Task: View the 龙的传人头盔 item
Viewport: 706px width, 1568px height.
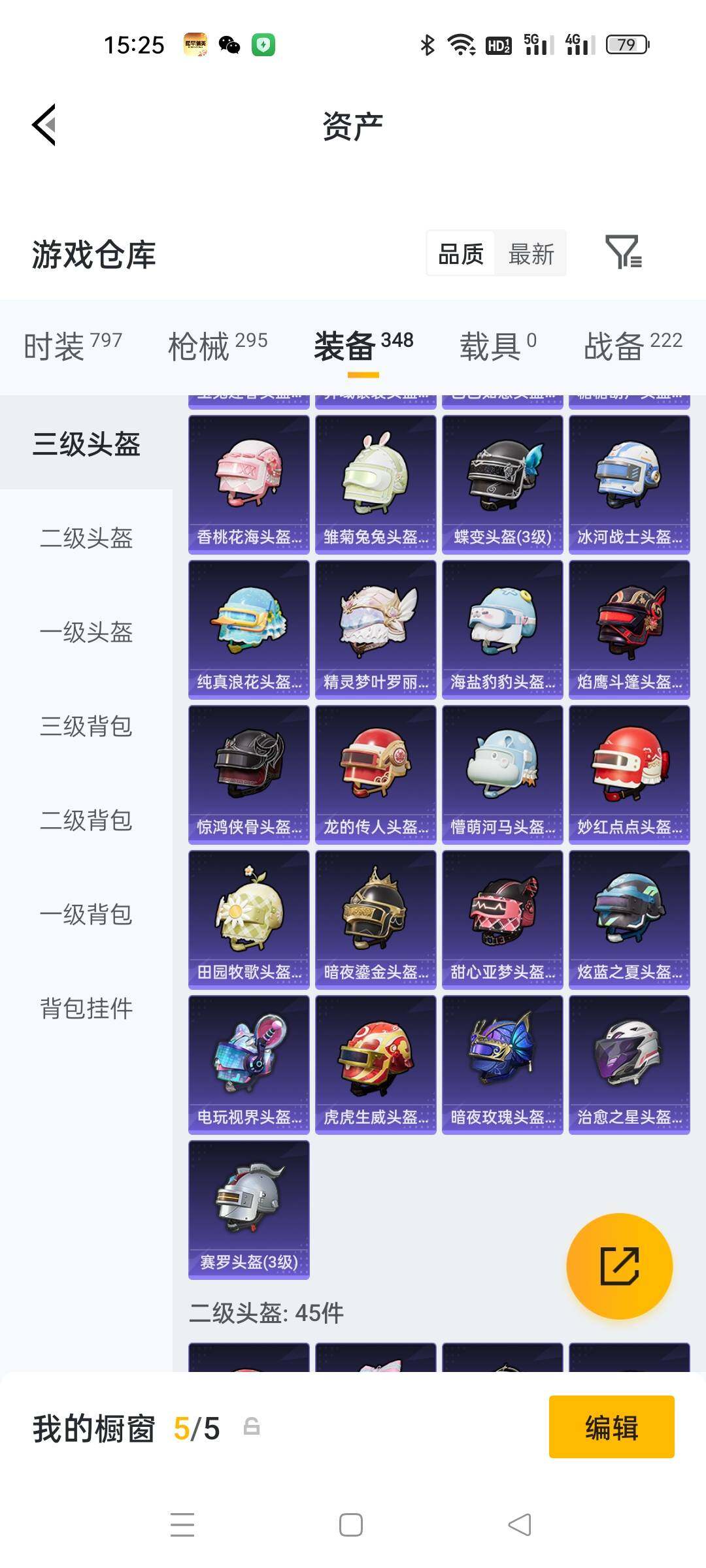Action: [375, 775]
